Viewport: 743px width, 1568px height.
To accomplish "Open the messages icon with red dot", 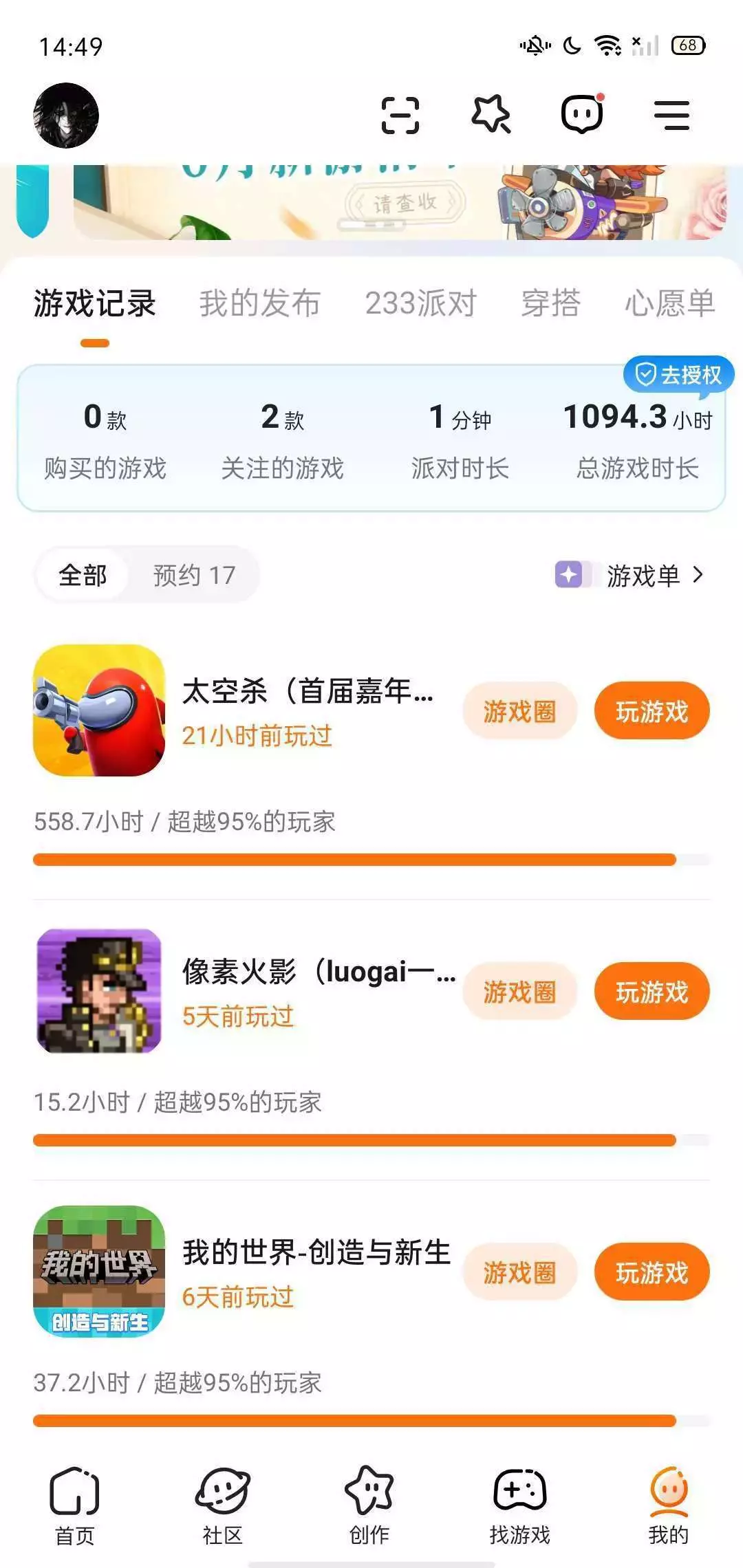I will coord(582,114).
